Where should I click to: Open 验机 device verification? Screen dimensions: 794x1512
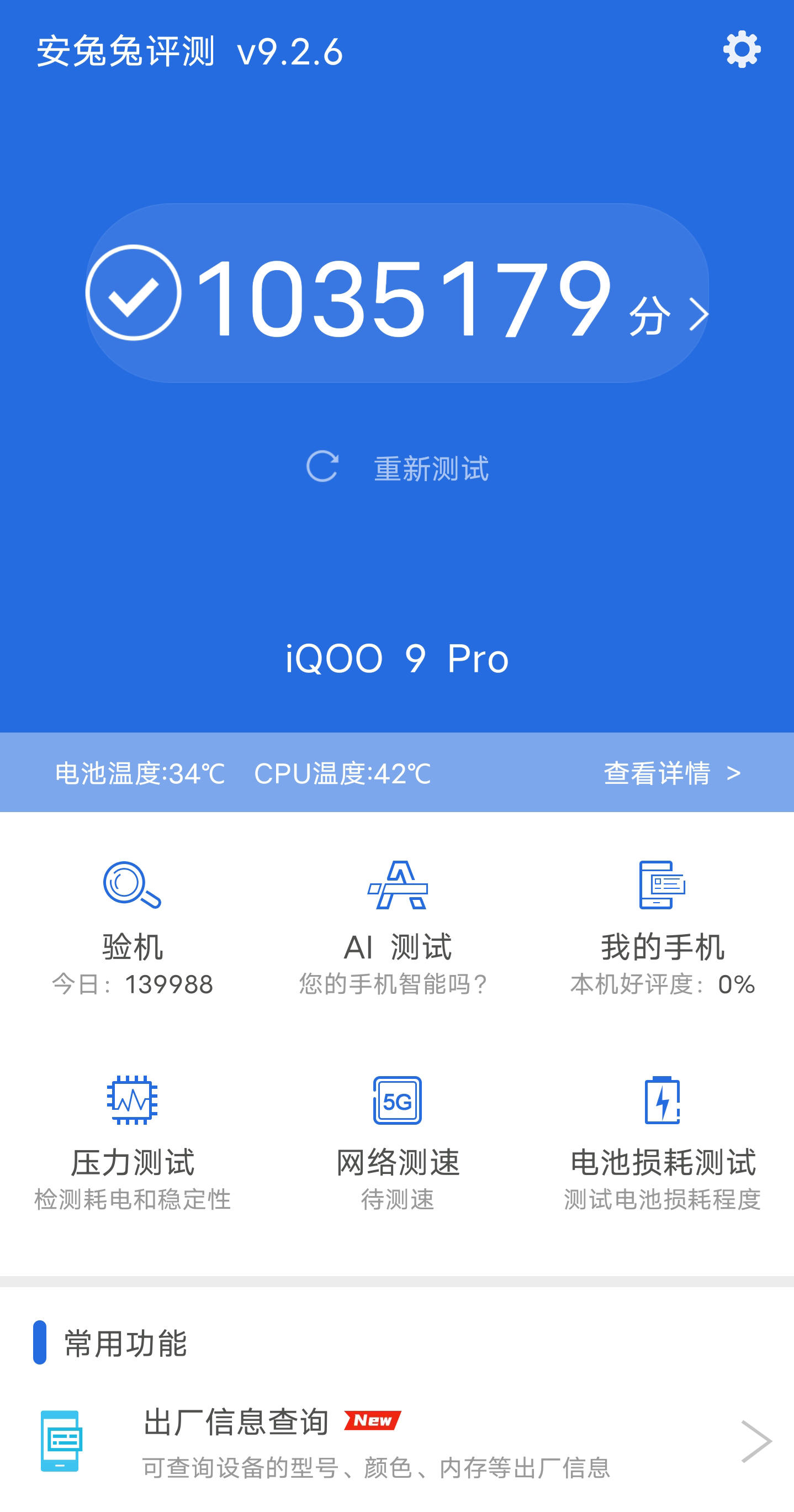pos(133,929)
